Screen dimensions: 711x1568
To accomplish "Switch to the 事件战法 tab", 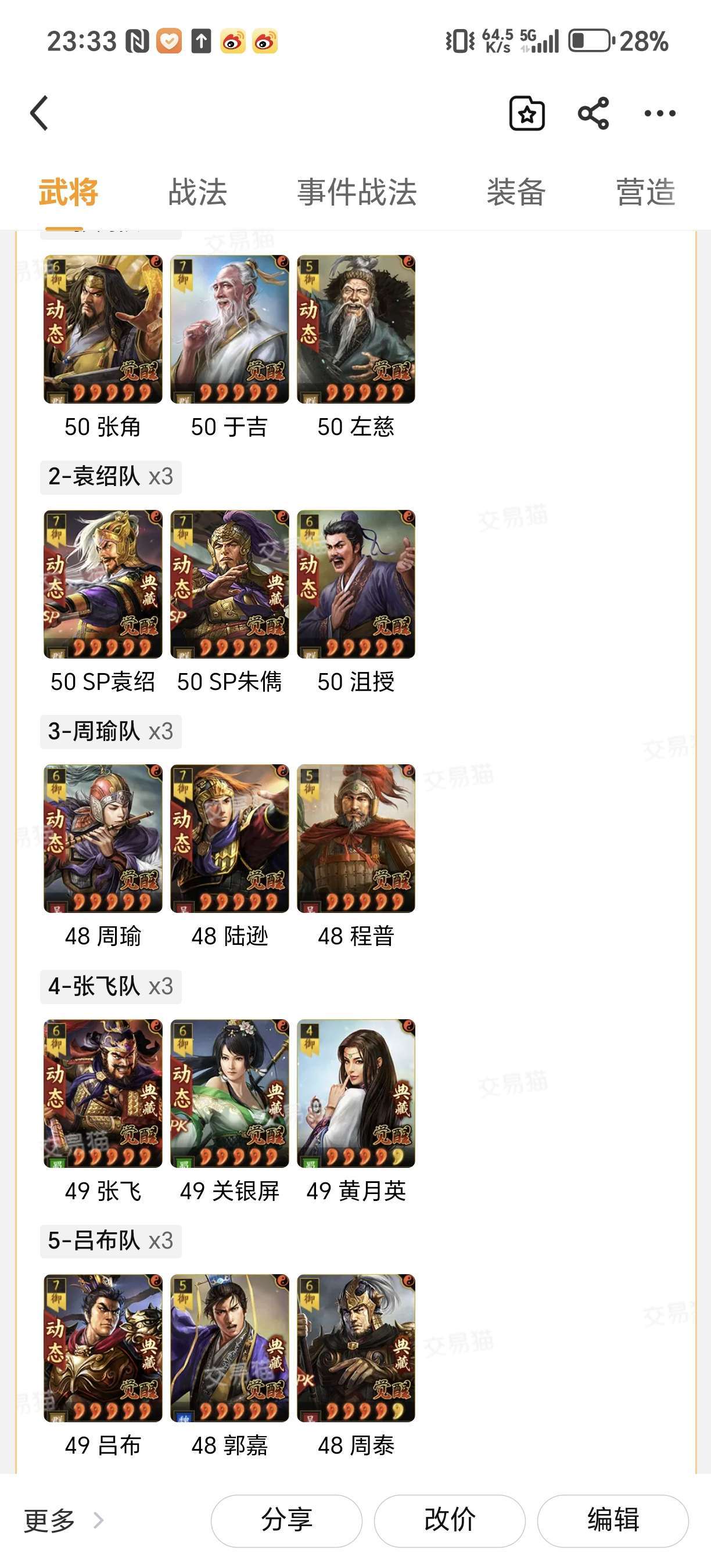I will (x=357, y=192).
